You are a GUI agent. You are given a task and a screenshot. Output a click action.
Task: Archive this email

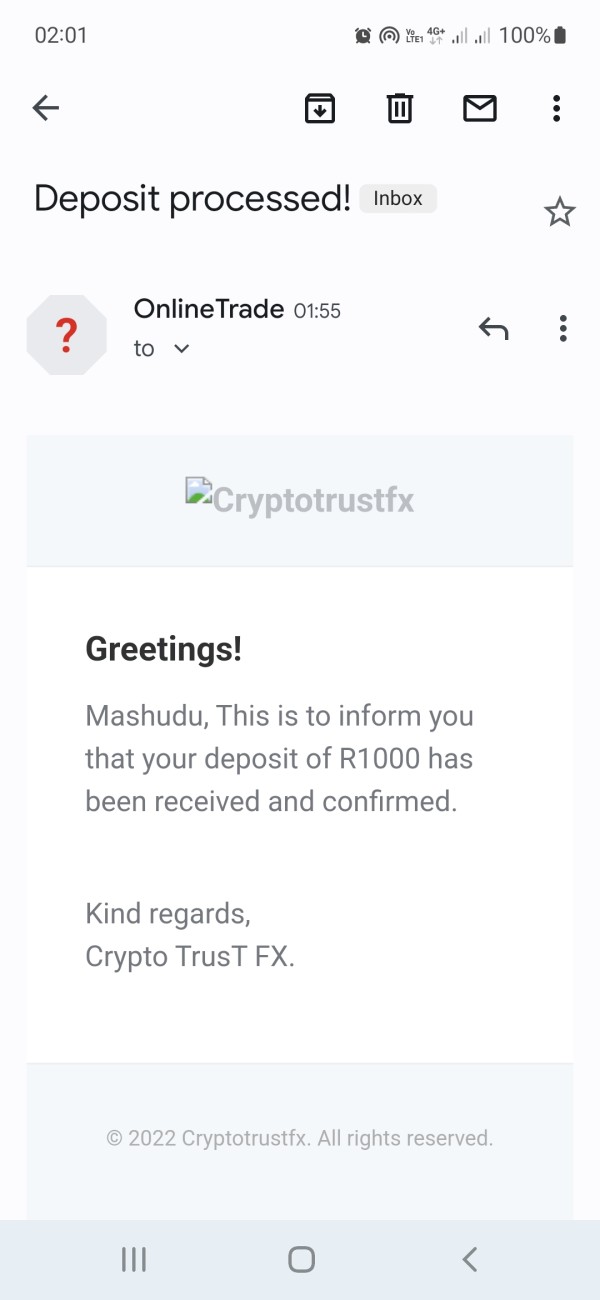319,108
